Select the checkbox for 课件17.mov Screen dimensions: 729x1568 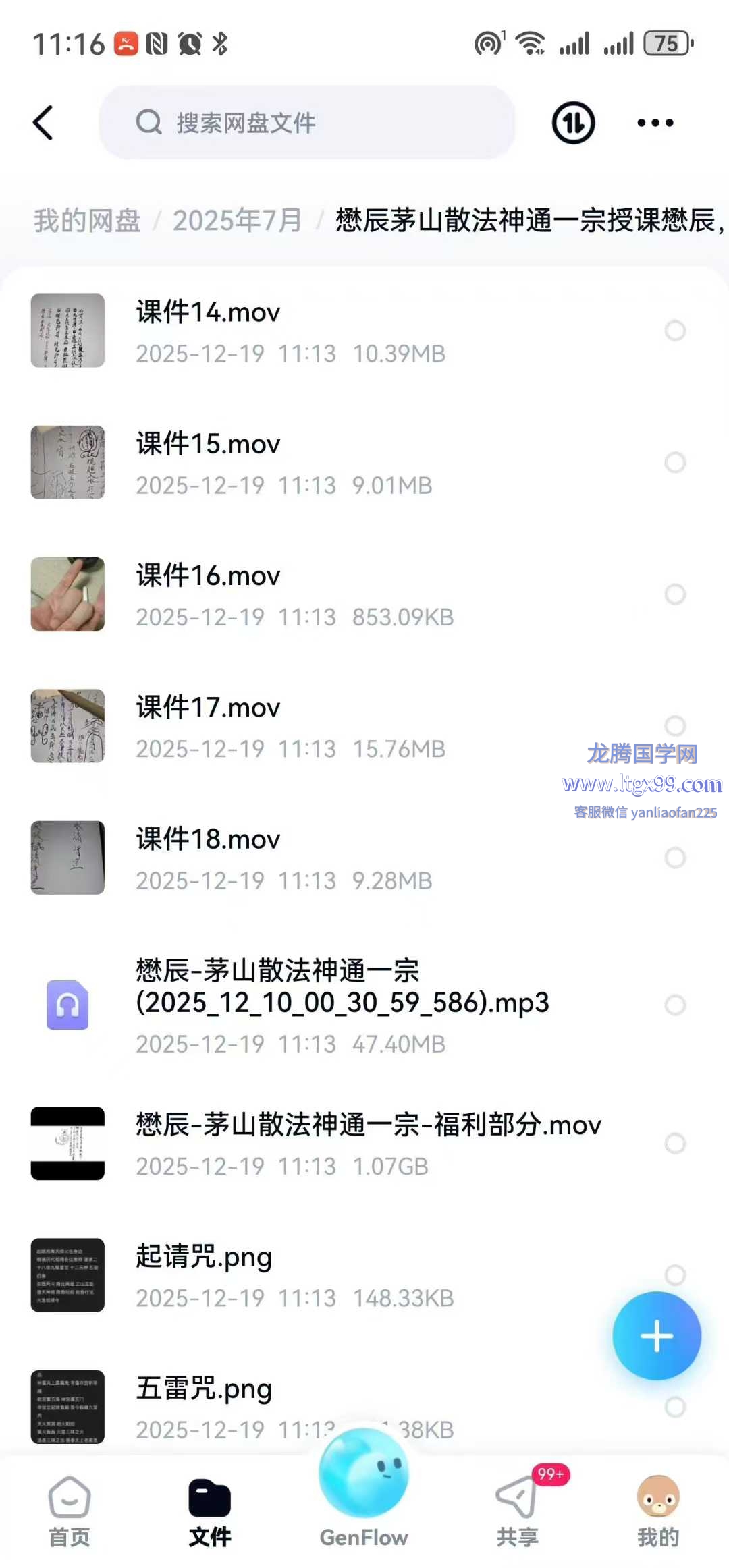click(675, 725)
